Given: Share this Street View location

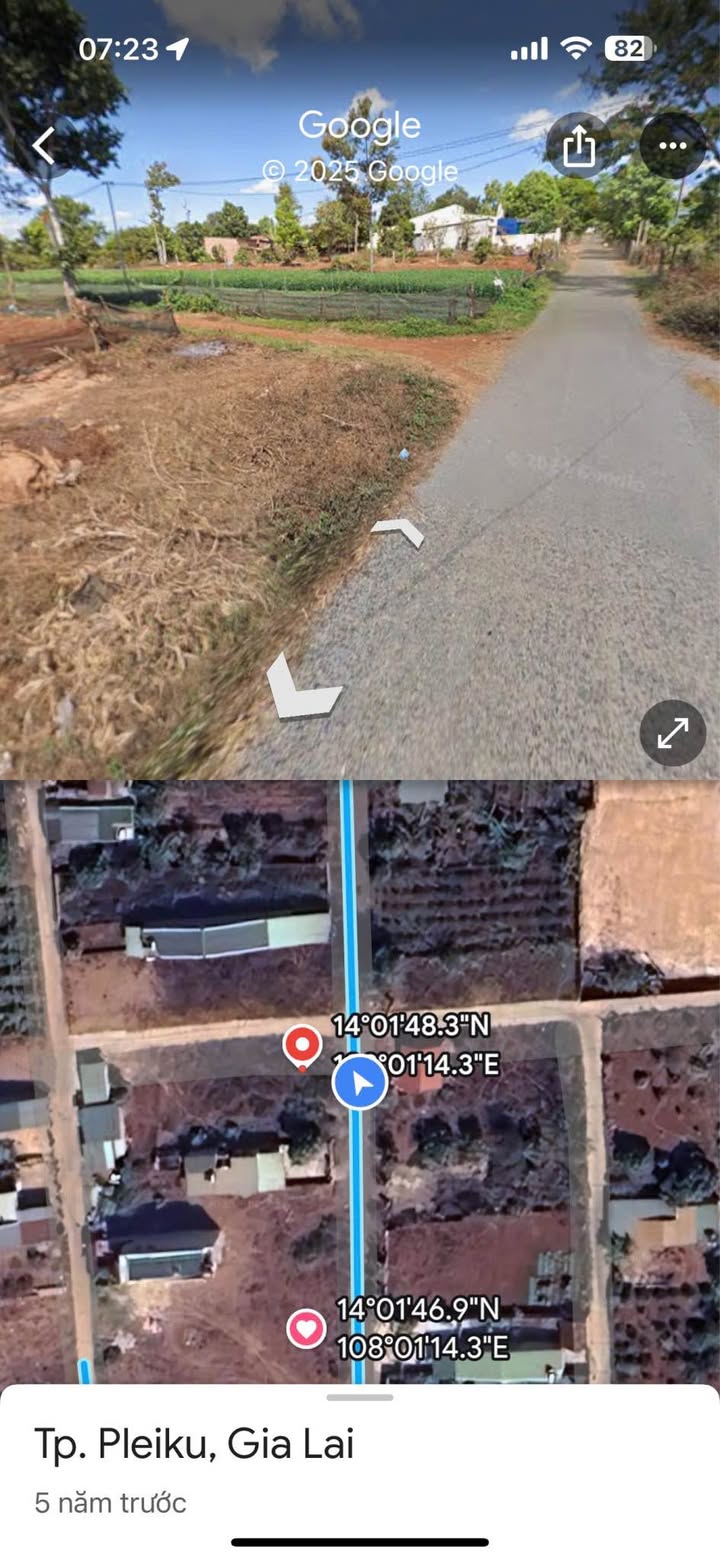Looking at the screenshot, I should 578,147.
